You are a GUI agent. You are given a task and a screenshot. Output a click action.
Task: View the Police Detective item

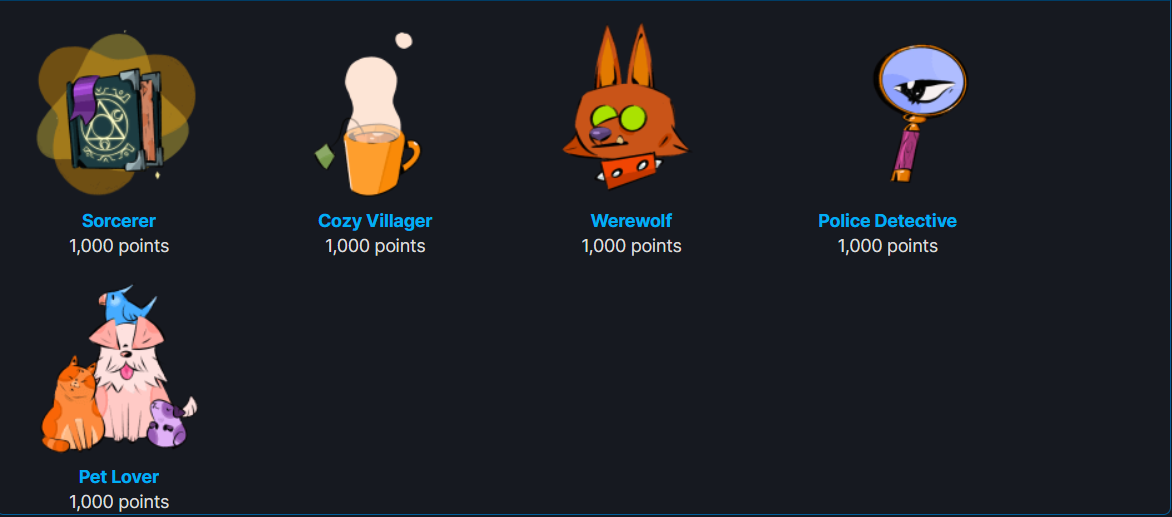[887, 221]
